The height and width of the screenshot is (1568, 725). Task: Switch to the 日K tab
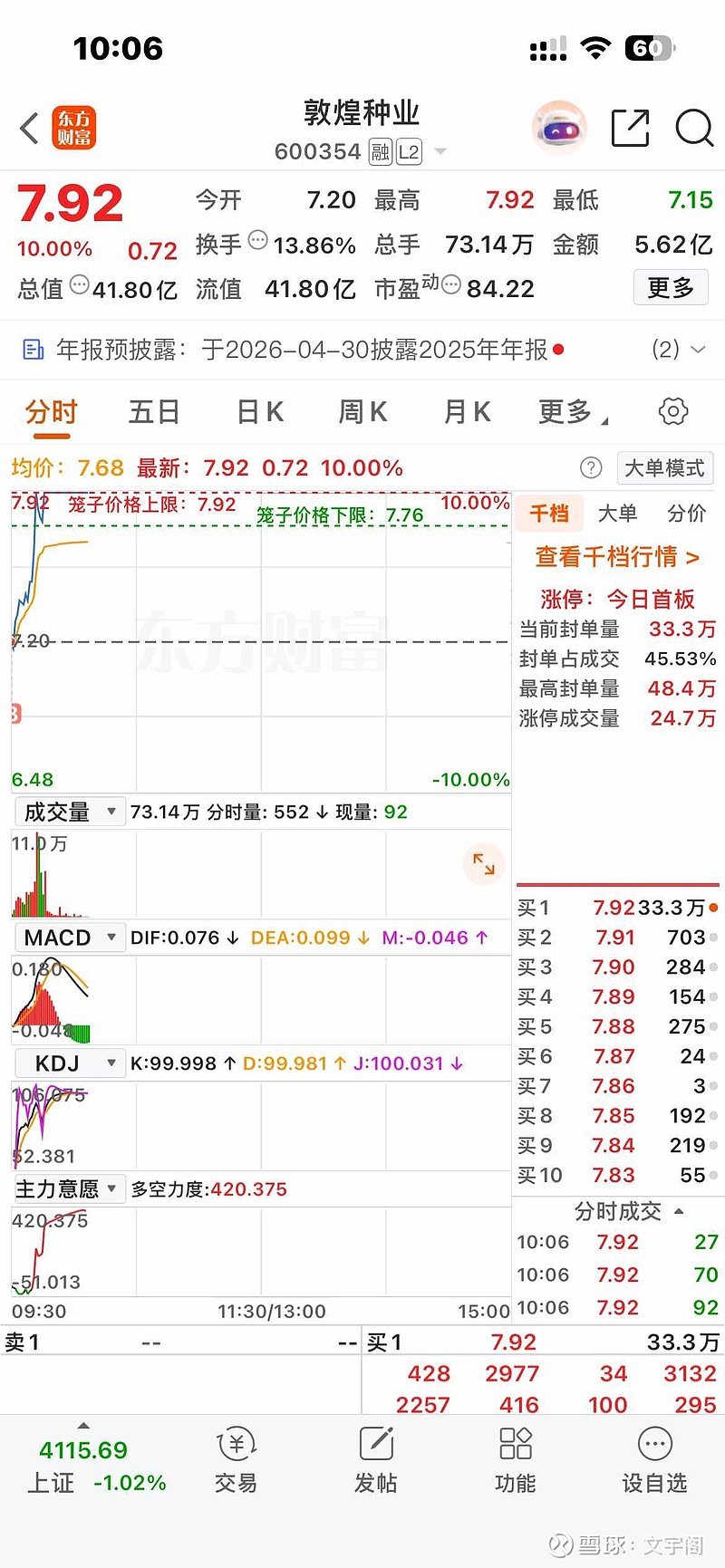pyautogui.click(x=258, y=410)
